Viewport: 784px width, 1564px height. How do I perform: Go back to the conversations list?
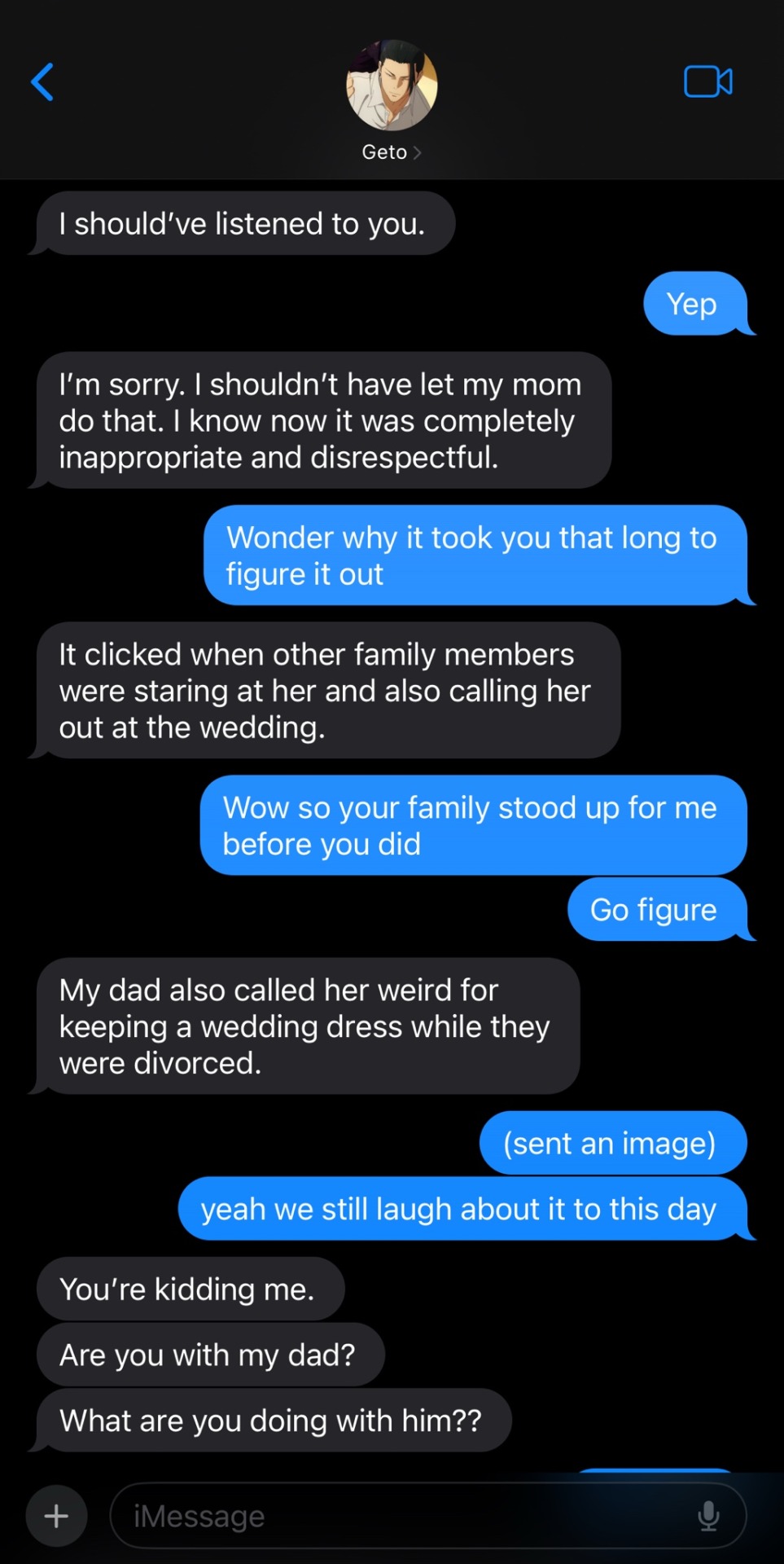click(x=42, y=82)
